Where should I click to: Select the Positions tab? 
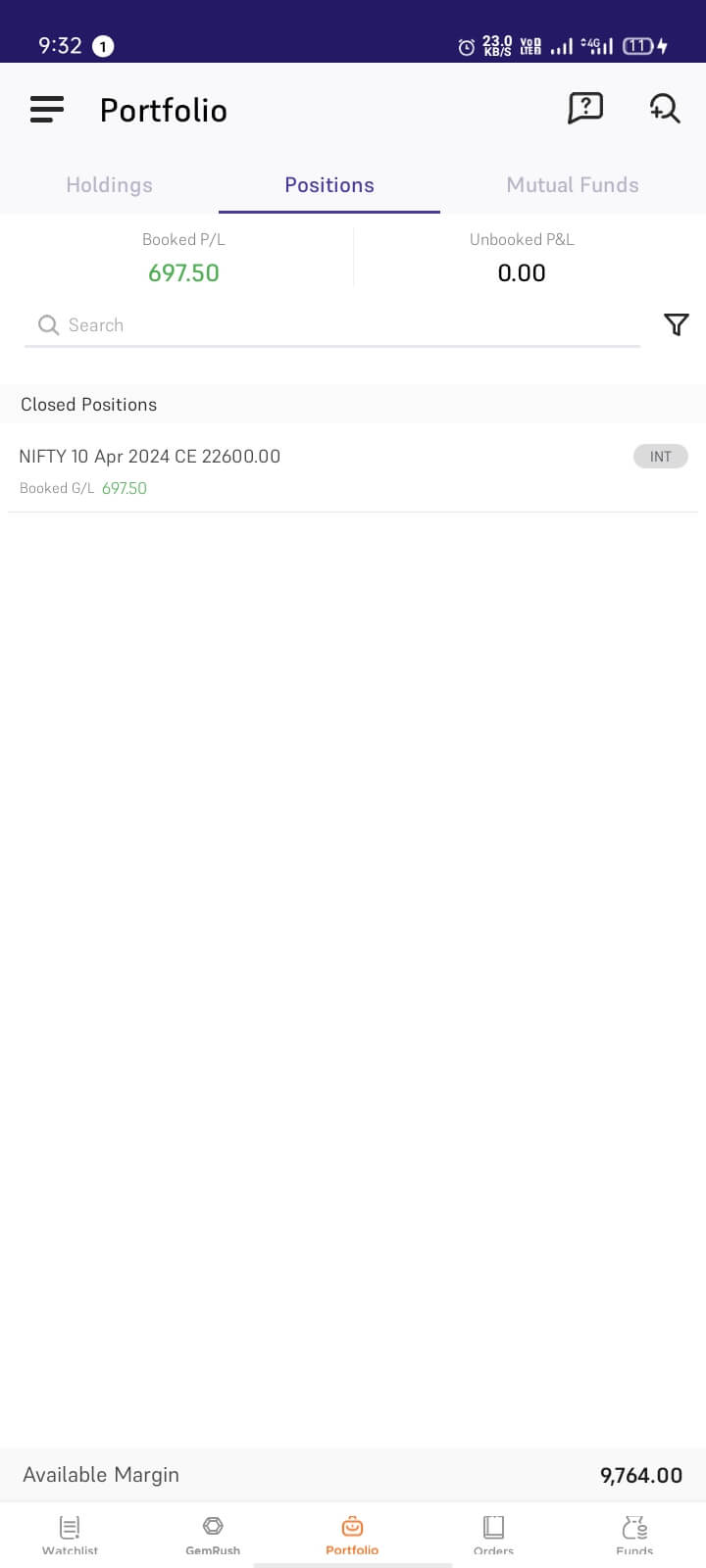(x=329, y=185)
